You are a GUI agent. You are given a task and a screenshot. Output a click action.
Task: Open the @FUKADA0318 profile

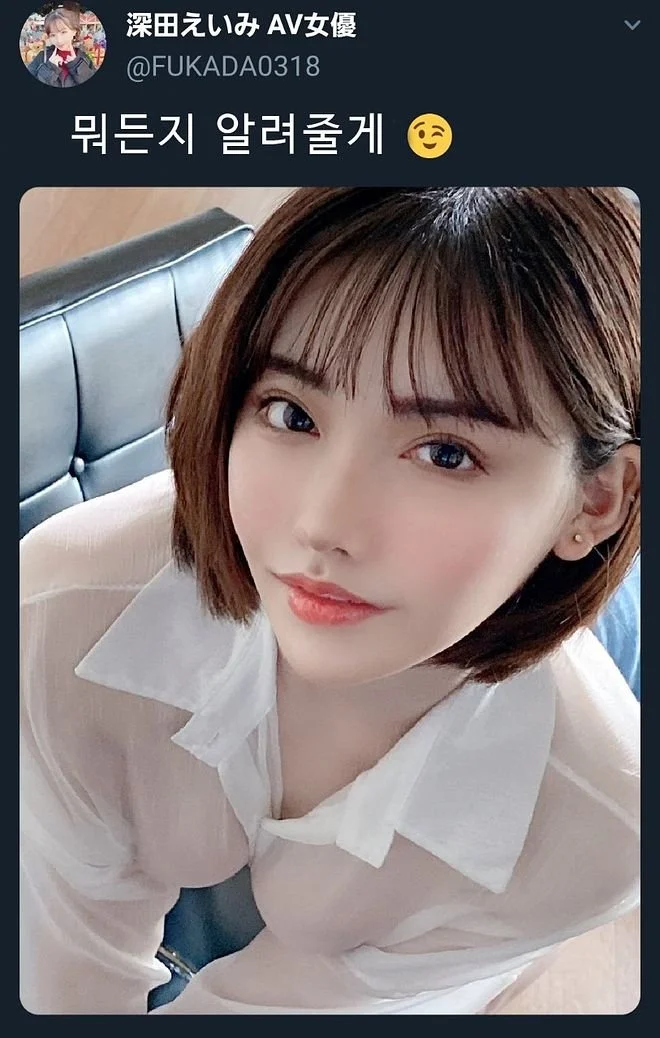tap(223, 67)
